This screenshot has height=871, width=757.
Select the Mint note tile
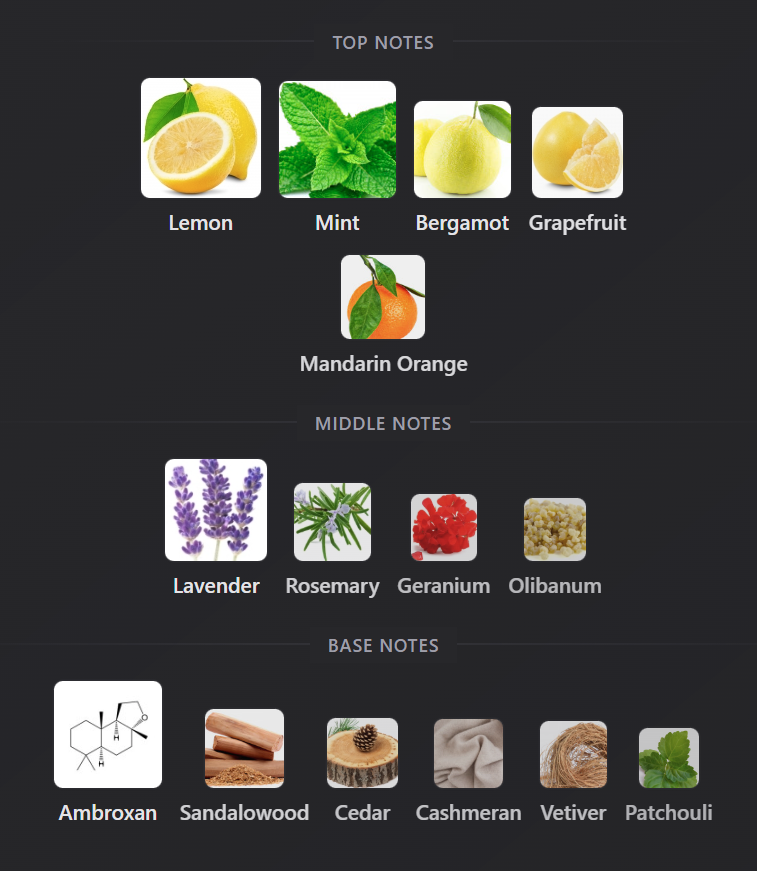click(337, 140)
